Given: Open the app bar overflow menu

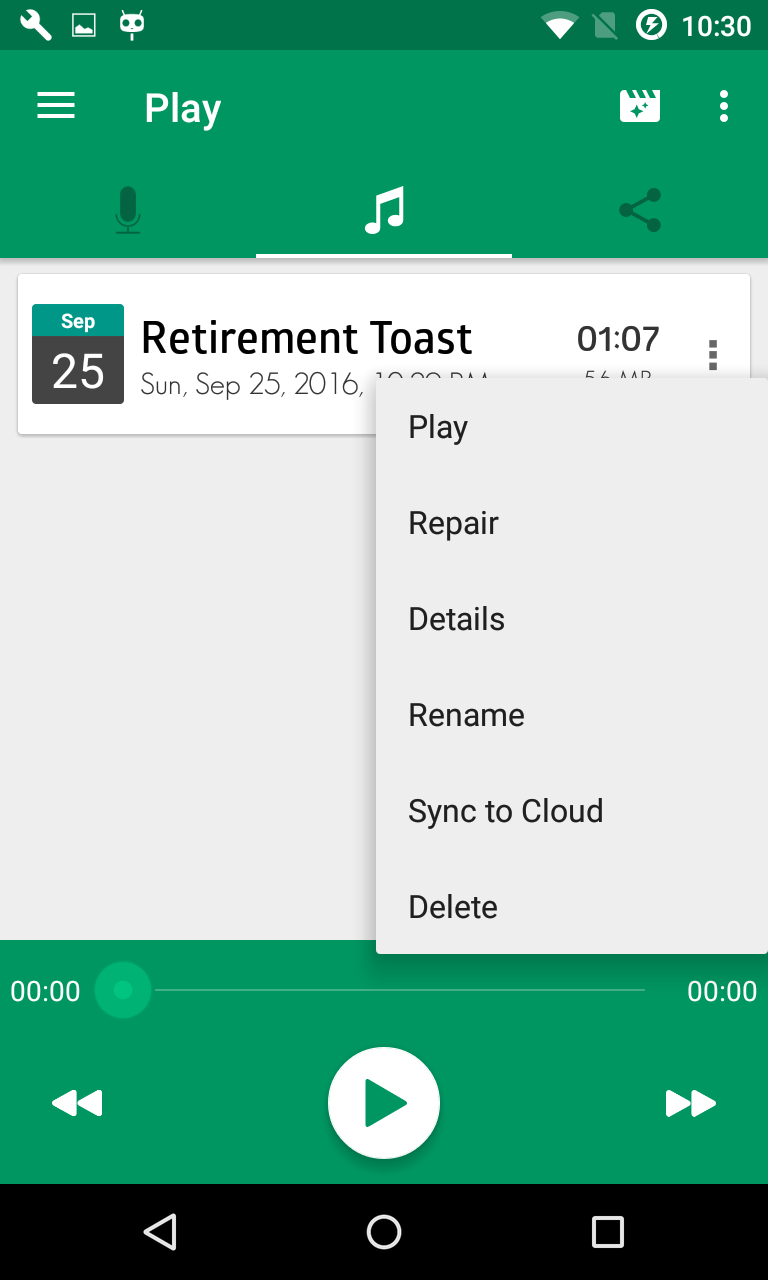Looking at the screenshot, I should 723,106.
